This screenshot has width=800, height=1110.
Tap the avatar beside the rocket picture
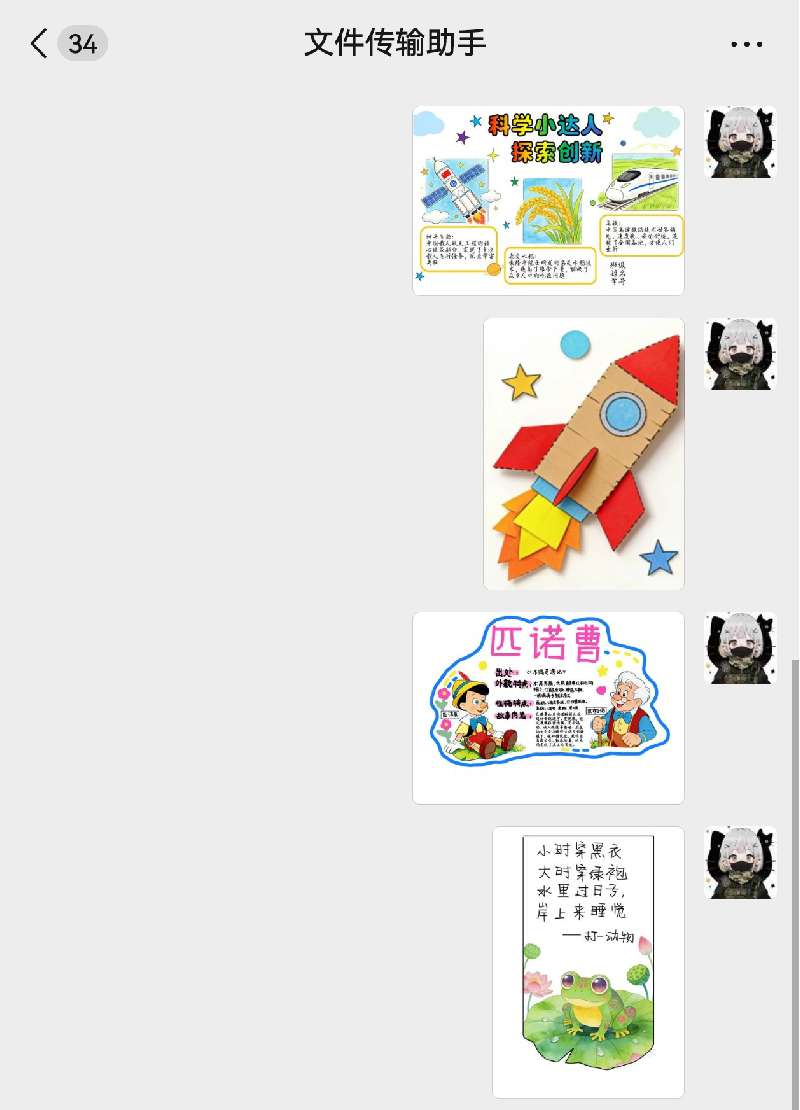click(740, 354)
